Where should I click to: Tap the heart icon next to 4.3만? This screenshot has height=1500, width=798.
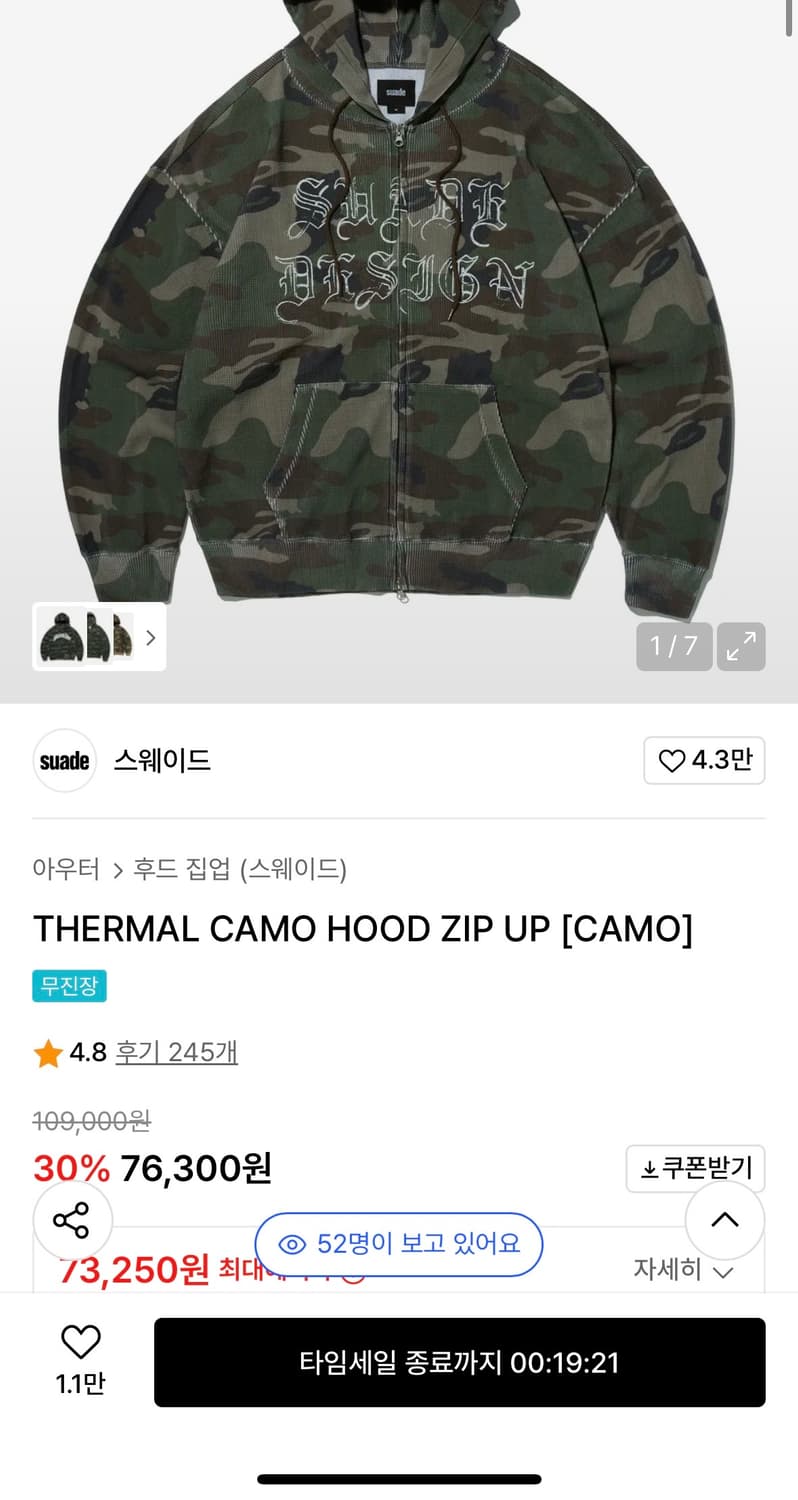click(672, 761)
